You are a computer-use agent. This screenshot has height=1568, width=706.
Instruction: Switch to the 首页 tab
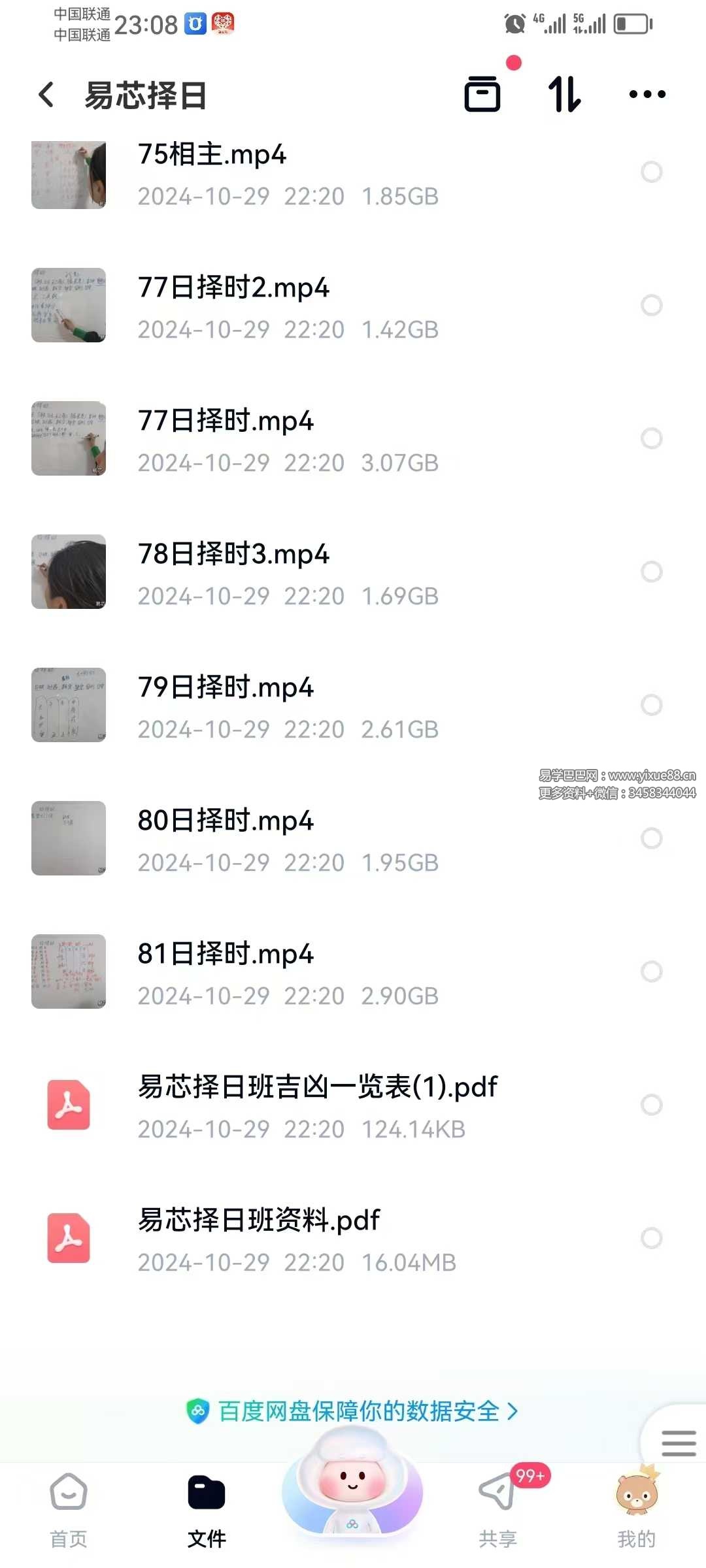(x=69, y=1509)
